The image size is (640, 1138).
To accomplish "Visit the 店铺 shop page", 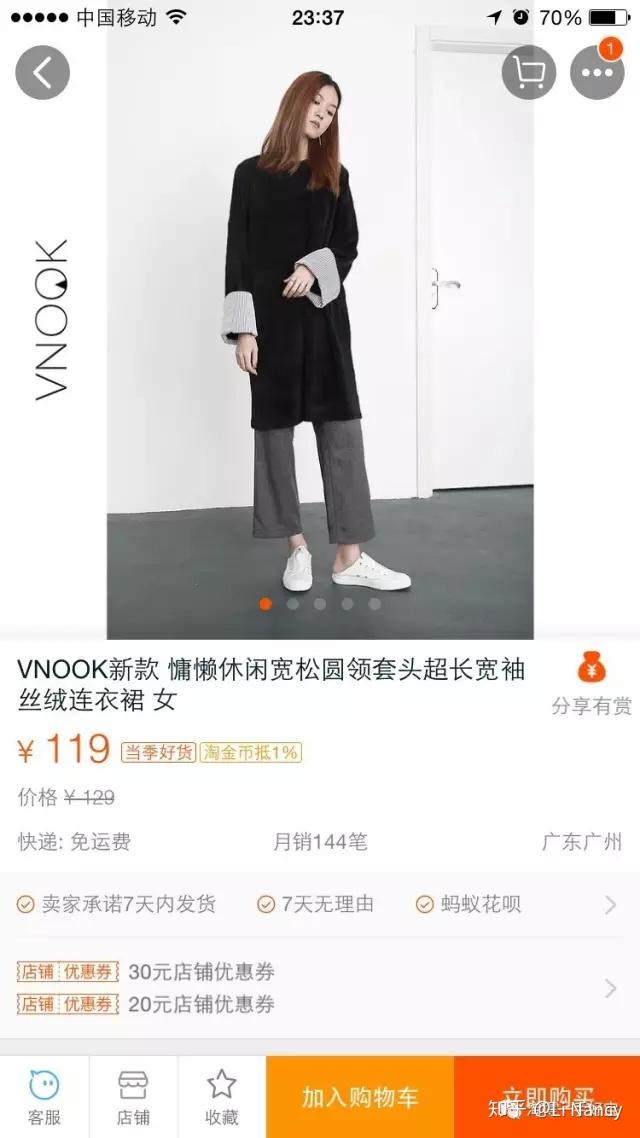I will tap(134, 1097).
